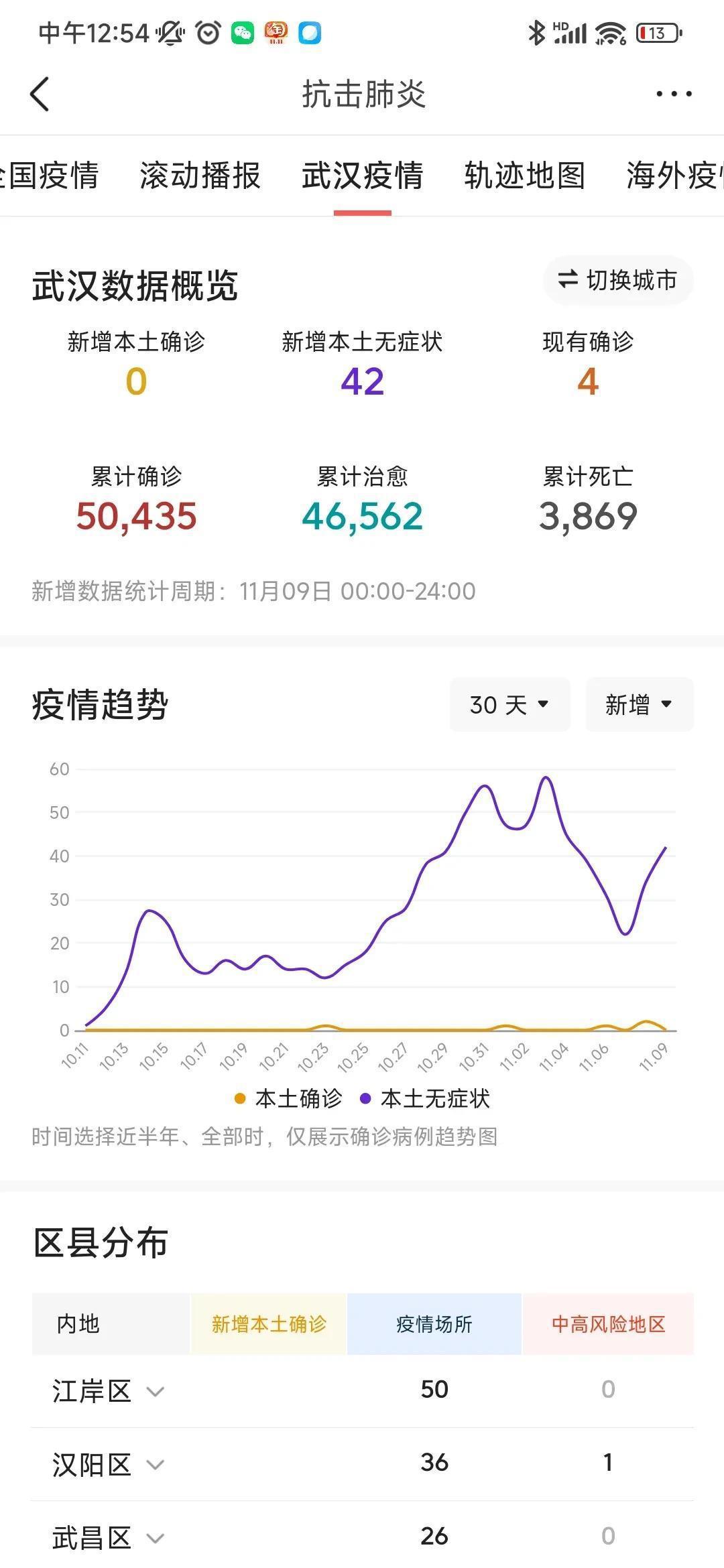Tap the city switch arrows icon beside 切换城市

(x=569, y=281)
